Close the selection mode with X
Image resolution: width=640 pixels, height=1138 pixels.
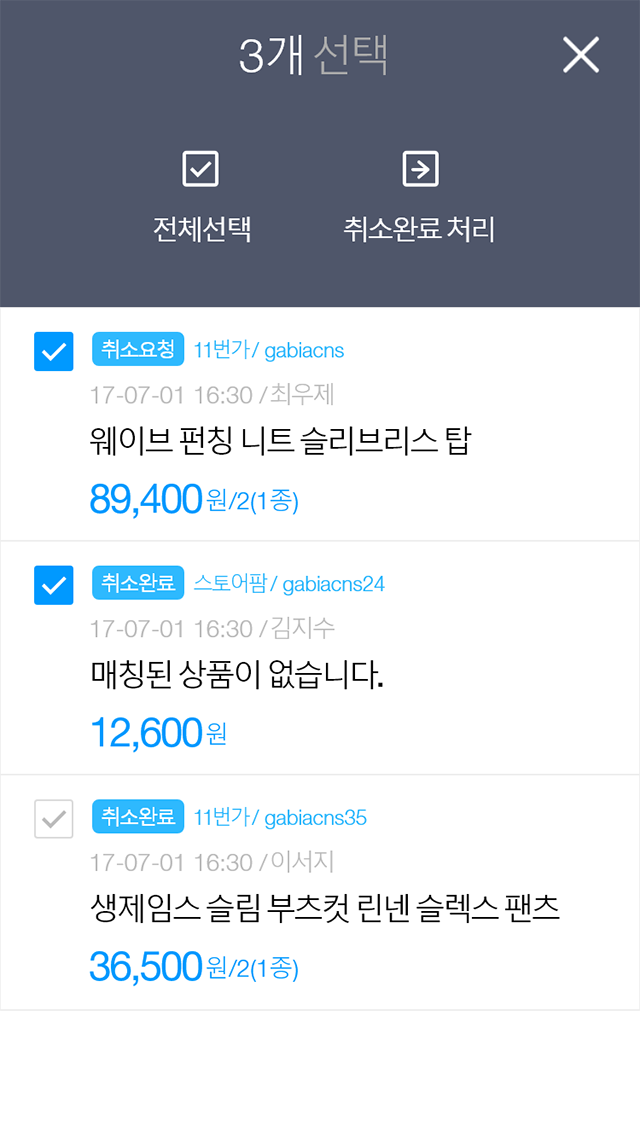[x=580, y=54]
